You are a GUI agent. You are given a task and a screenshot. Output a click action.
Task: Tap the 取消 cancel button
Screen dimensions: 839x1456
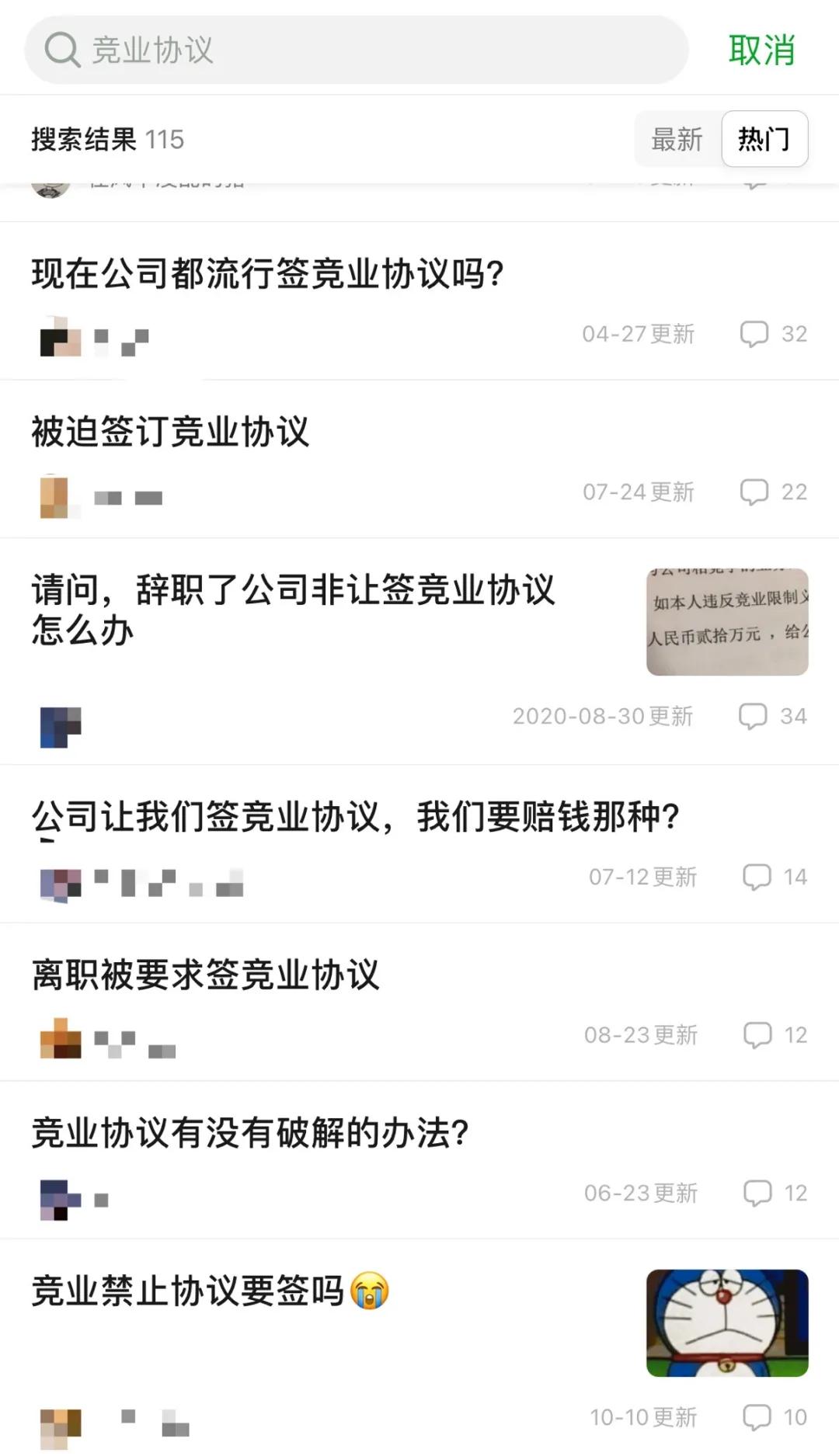762,50
